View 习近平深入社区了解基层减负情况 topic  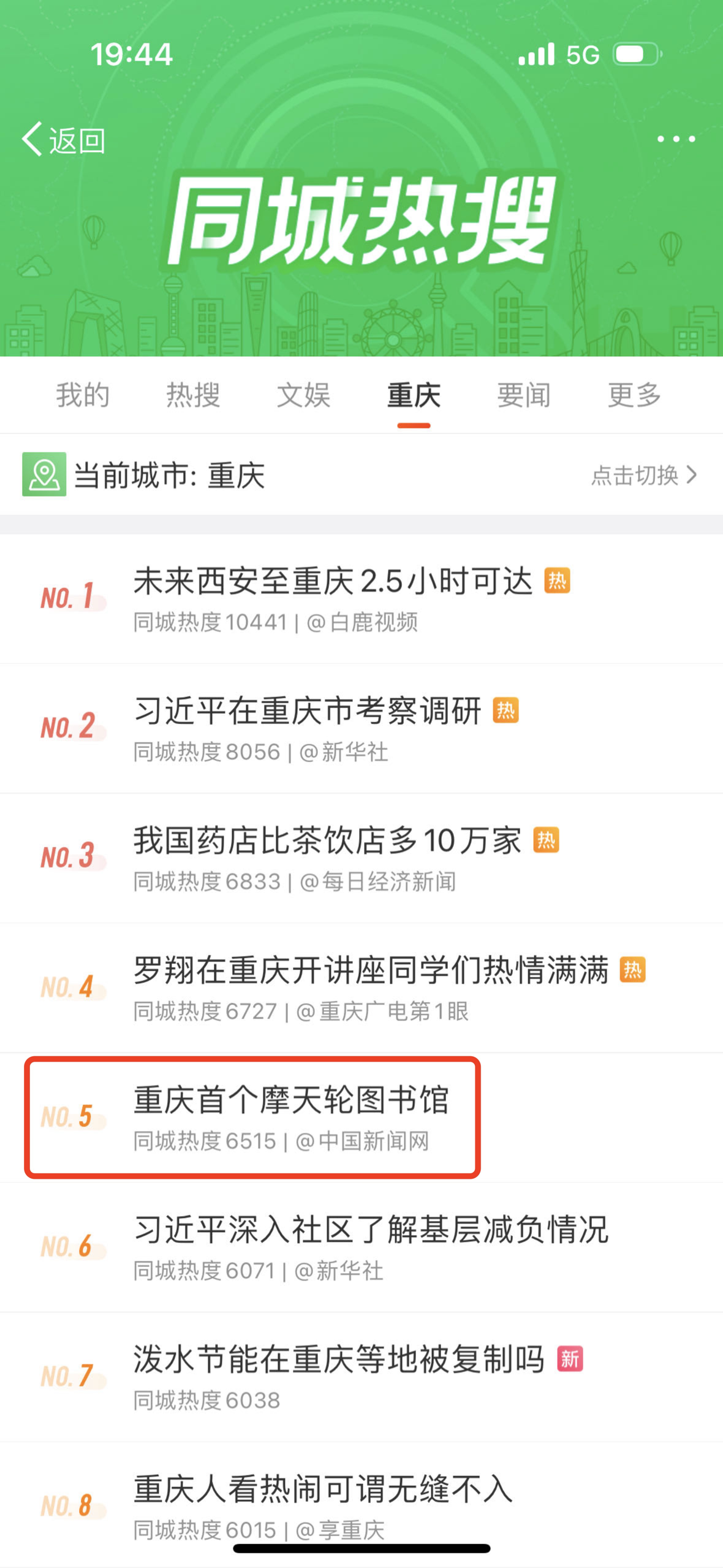(371, 1230)
